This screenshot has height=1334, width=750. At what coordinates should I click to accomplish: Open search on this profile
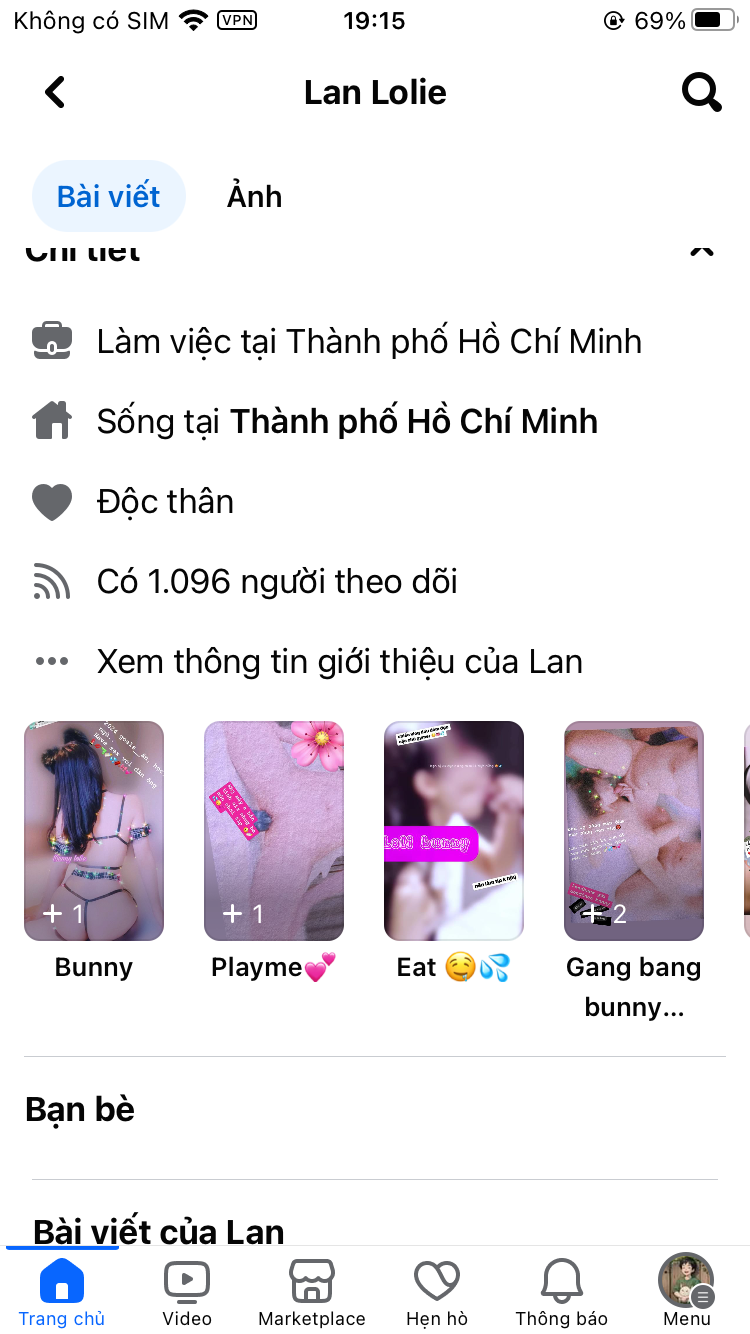pyautogui.click(x=701, y=93)
